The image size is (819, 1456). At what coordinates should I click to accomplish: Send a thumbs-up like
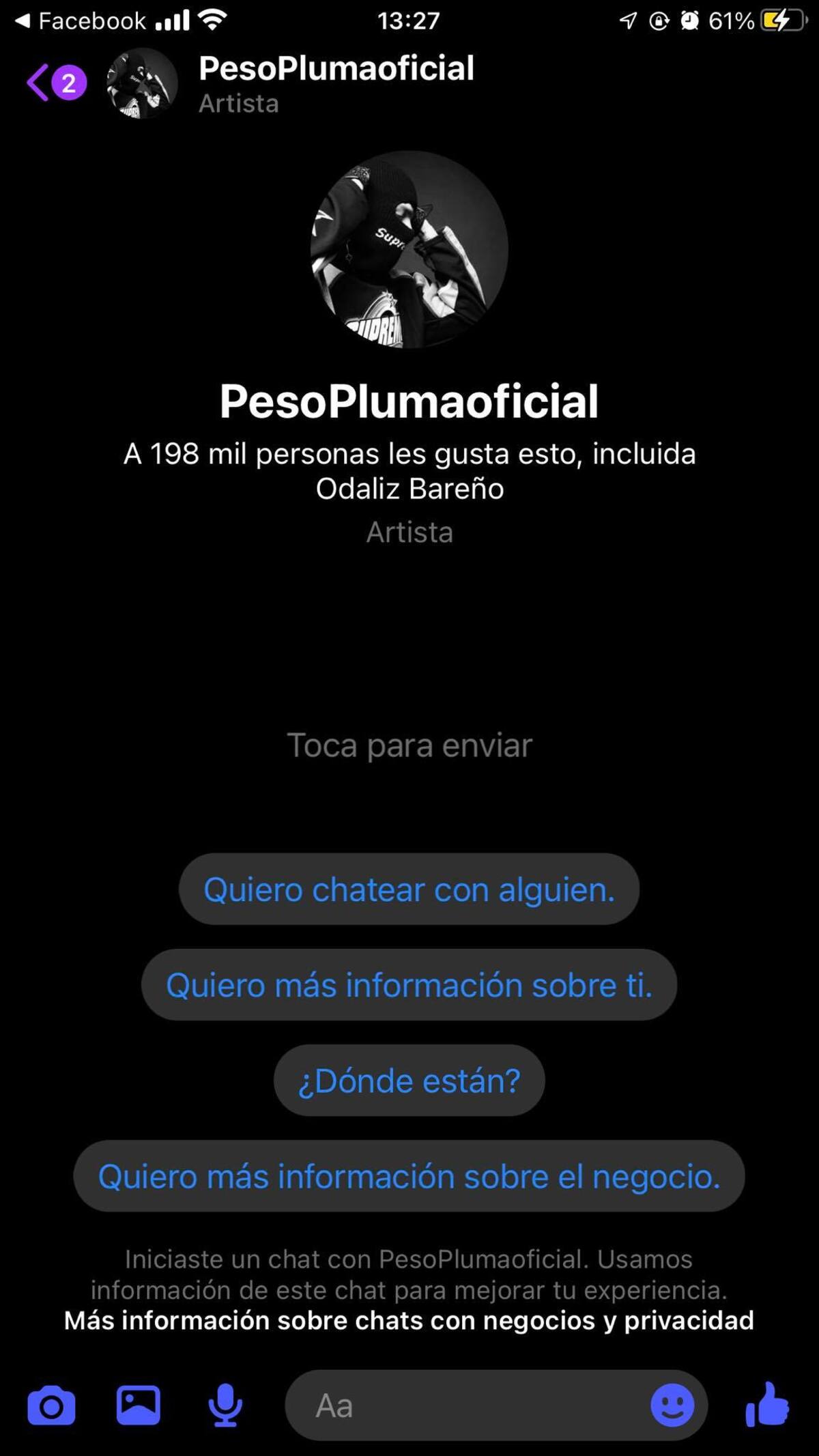coord(767,1404)
